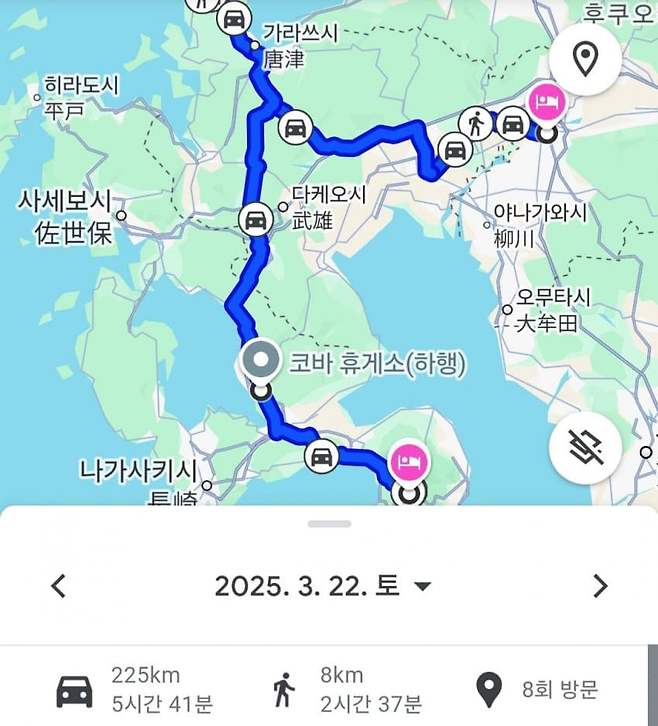
Task: Tap the hotel marker near 나가사키시
Action: (408, 461)
